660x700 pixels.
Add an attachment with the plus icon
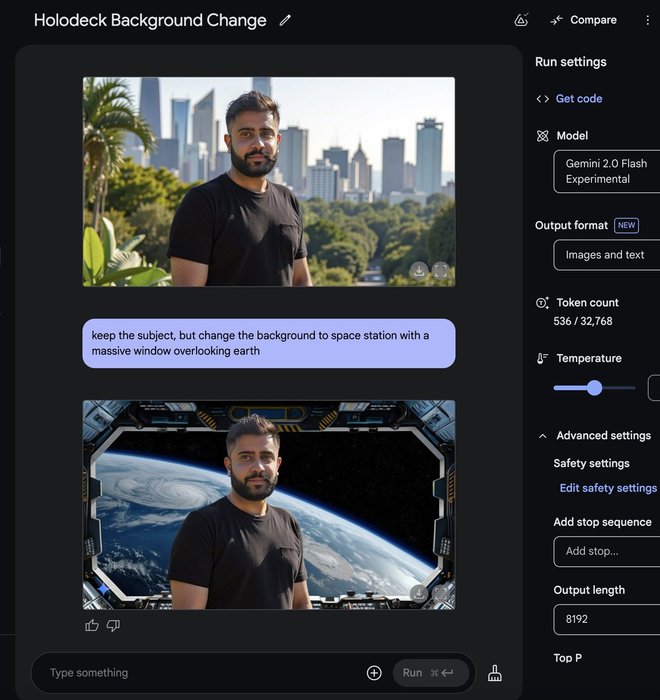pyautogui.click(x=374, y=673)
